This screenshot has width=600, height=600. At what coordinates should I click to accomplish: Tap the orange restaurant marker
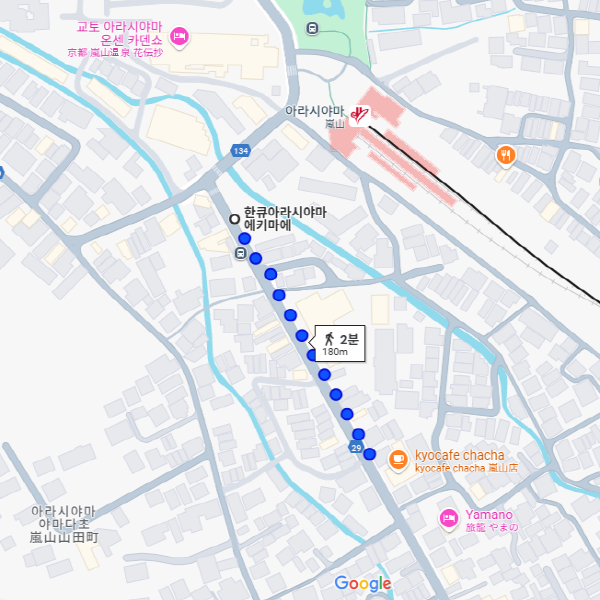coord(506,155)
